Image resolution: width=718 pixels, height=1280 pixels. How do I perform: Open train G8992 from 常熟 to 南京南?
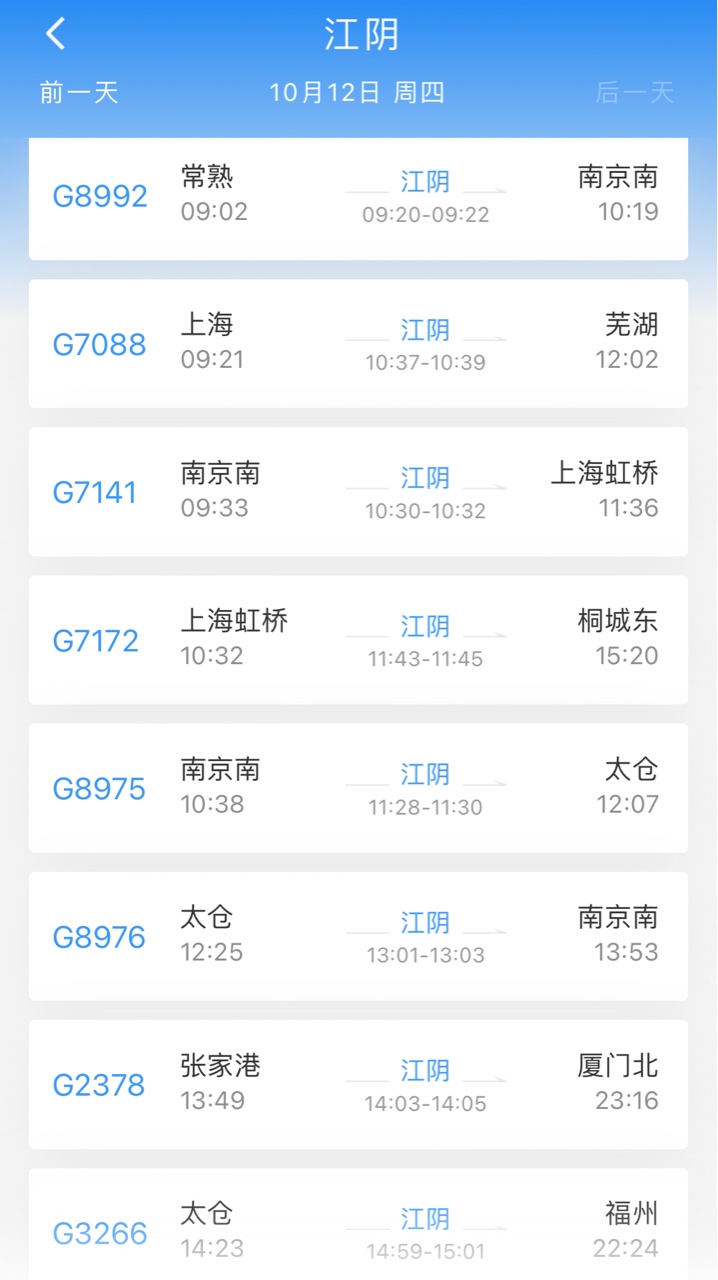358,196
